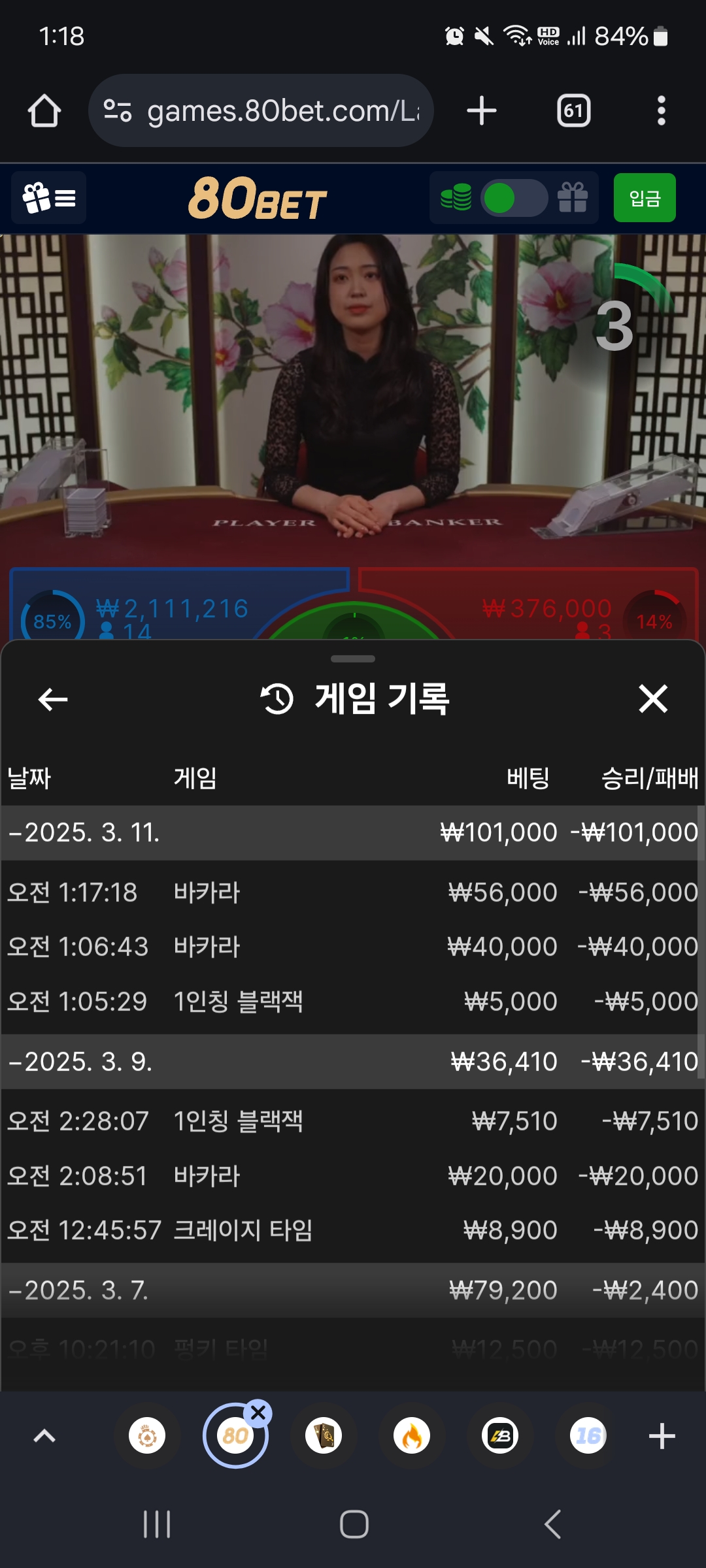Open the 오전 2:28:07 1인칭 블랙잭 record
Viewport: 706px width, 1568px height.
click(352, 1121)
